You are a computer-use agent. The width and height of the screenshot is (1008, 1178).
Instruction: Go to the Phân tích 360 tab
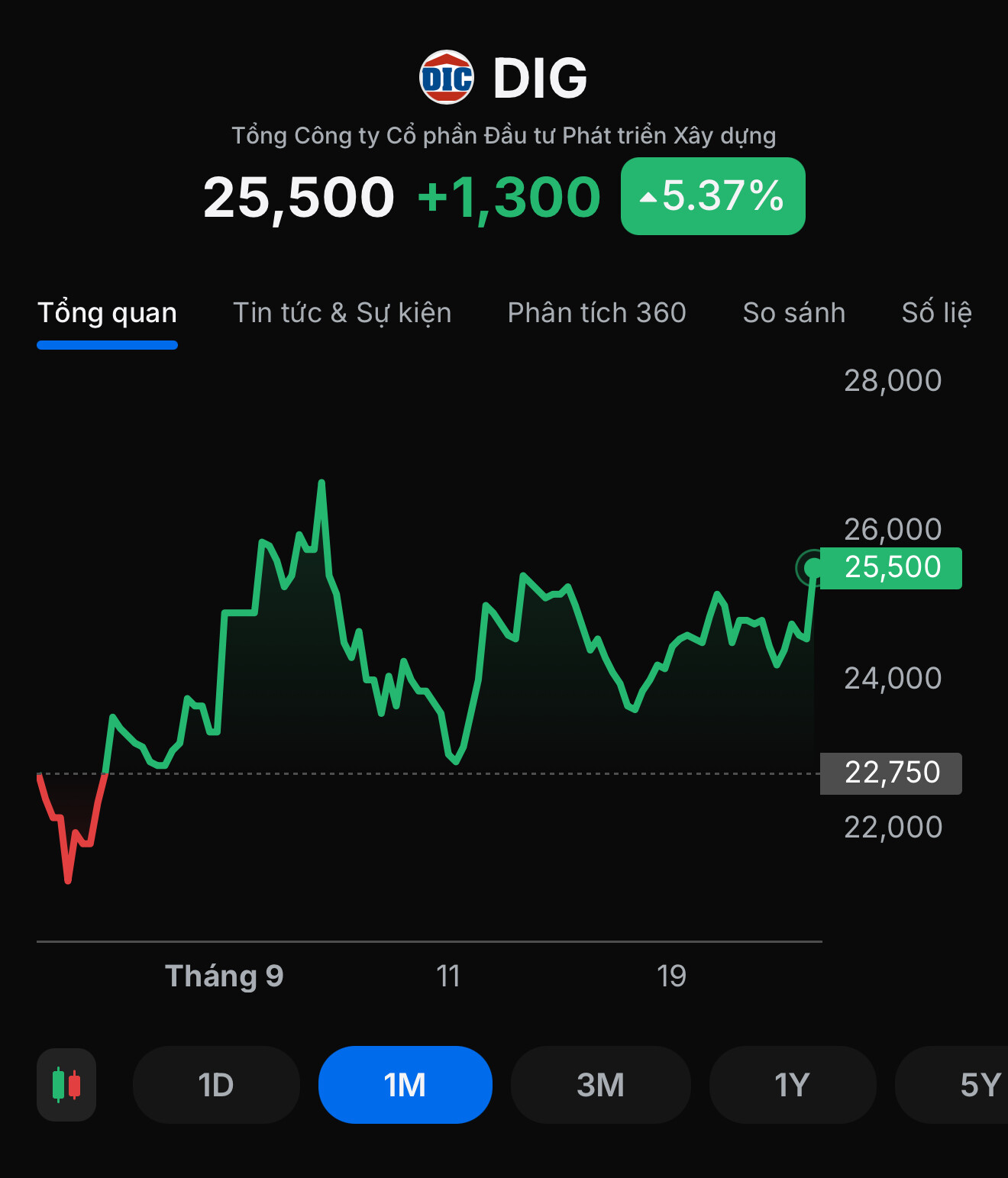pyautogui.click(x=596, y=313)
